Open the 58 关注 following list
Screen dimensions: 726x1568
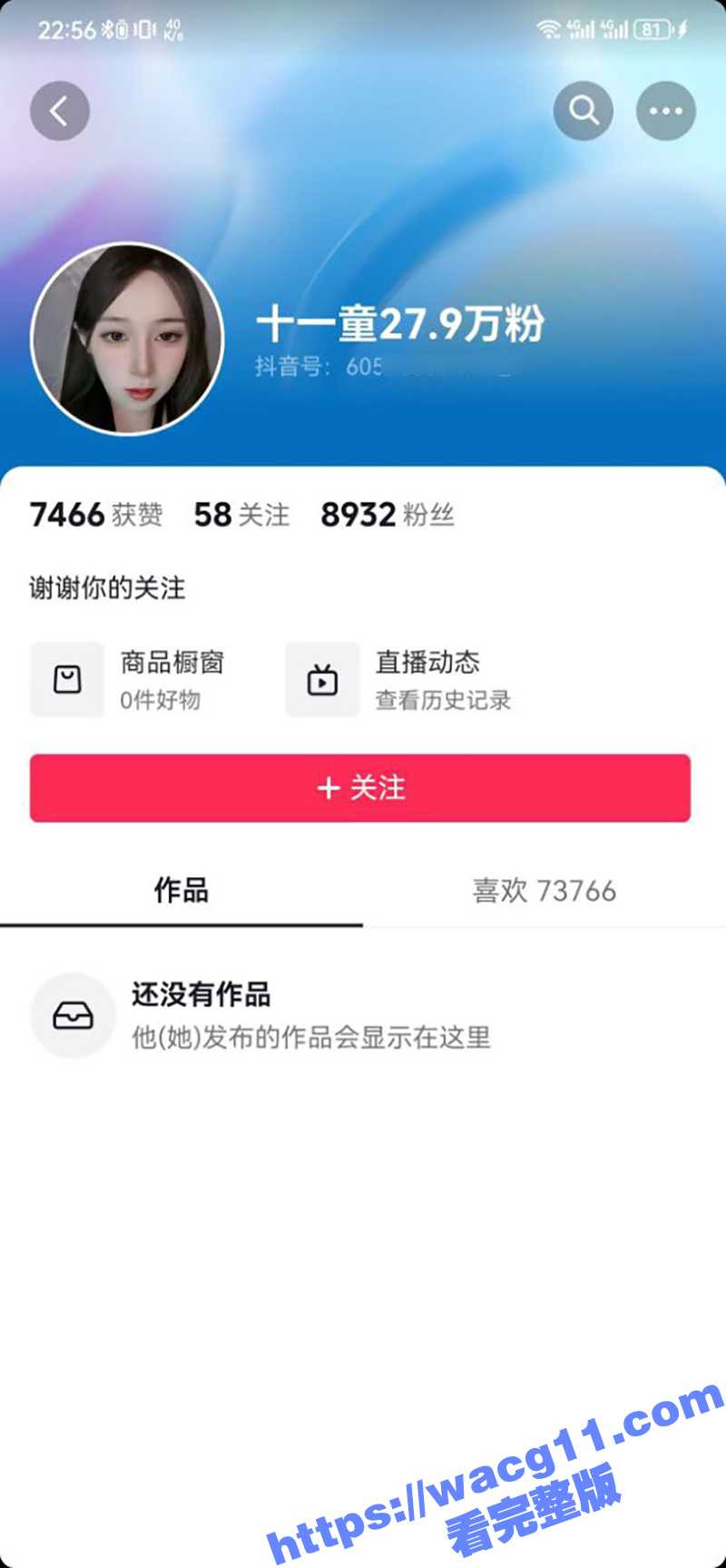coord(240,515)
